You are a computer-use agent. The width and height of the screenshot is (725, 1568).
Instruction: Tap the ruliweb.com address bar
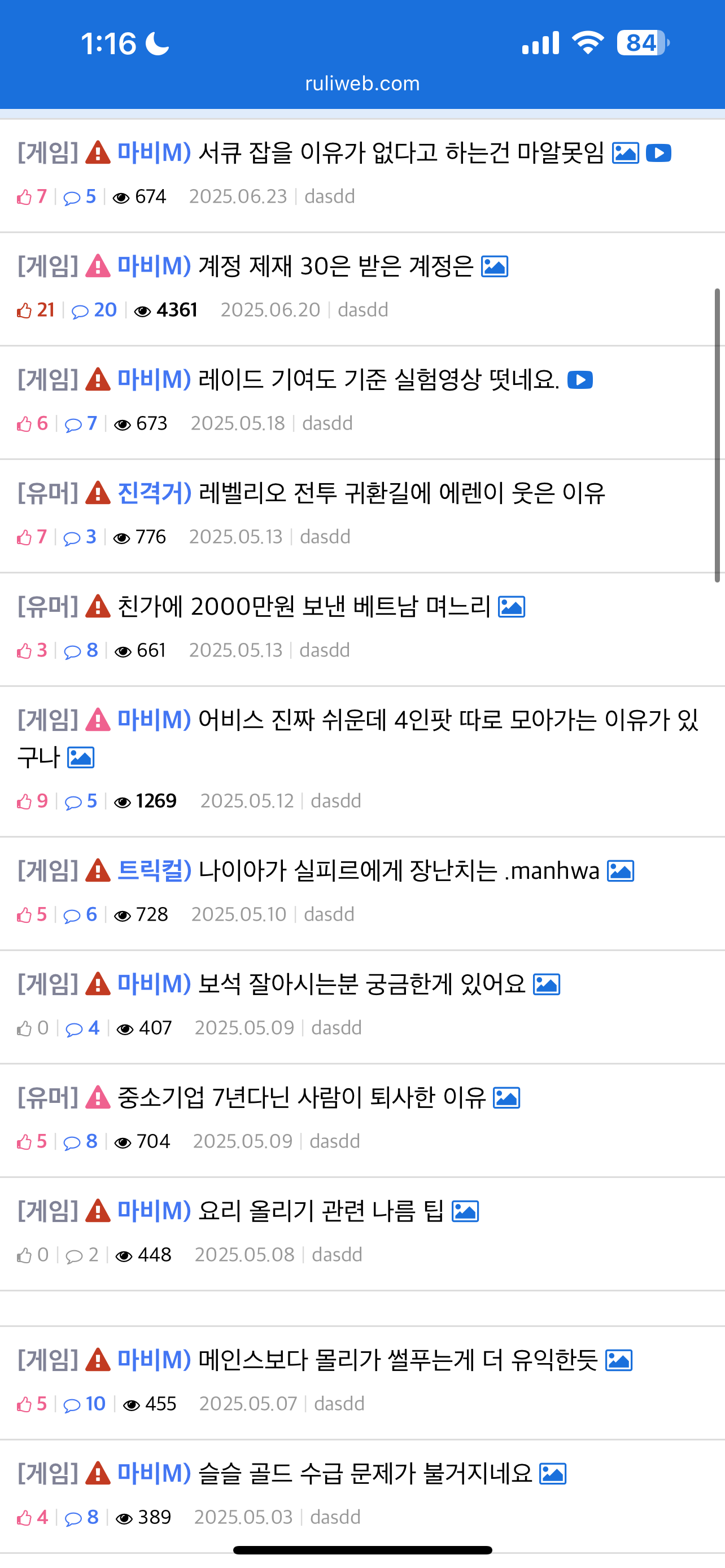click(x=362, y=84)
